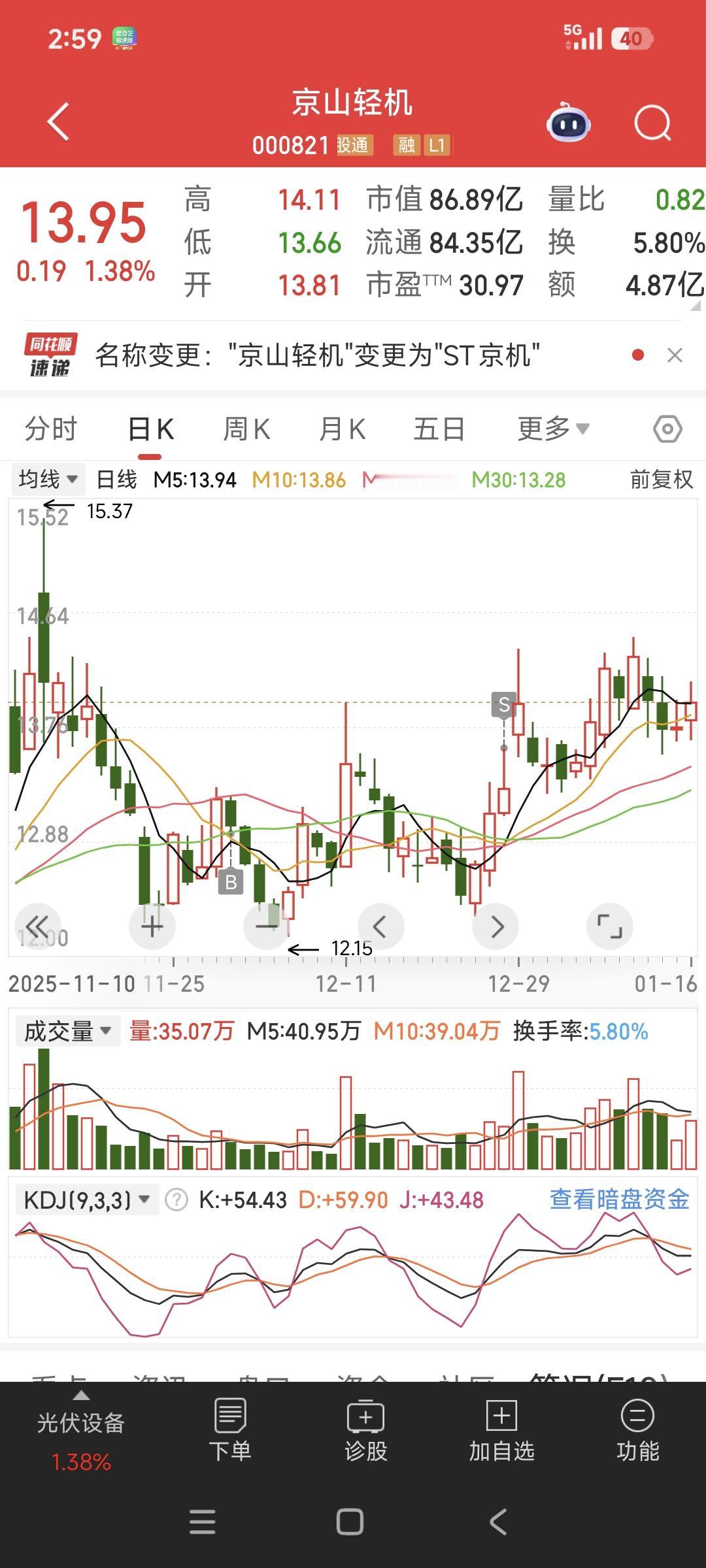The height and width of the screenshot is (1568, 706).
Task: Expand the 更多 chart period dropdown
Action: tap(553, 429)
